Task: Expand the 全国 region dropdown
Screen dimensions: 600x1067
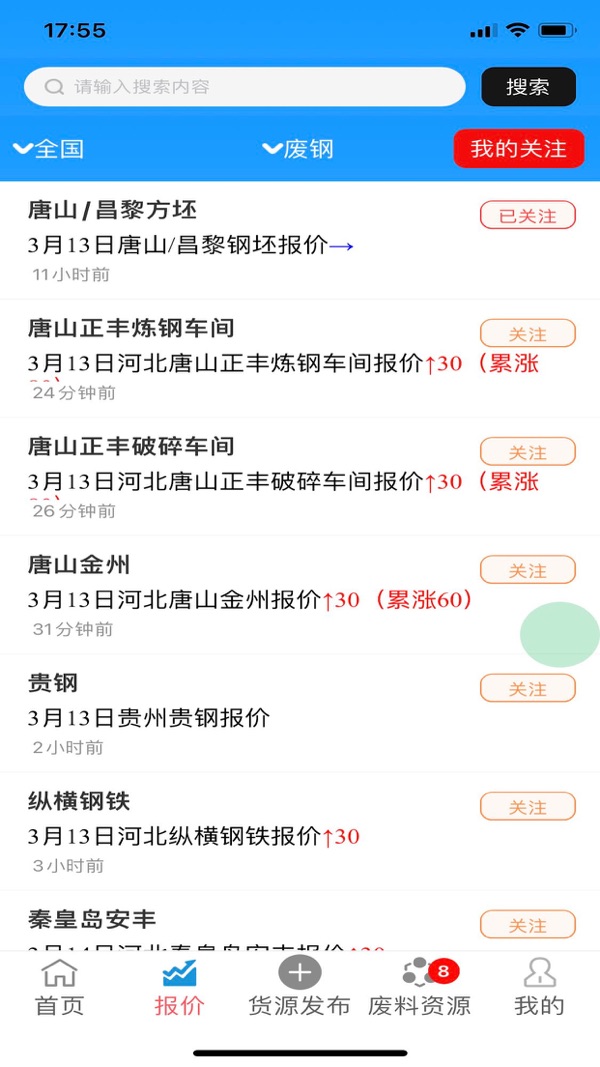Action: pyautogui.click(x=49, y=149)
